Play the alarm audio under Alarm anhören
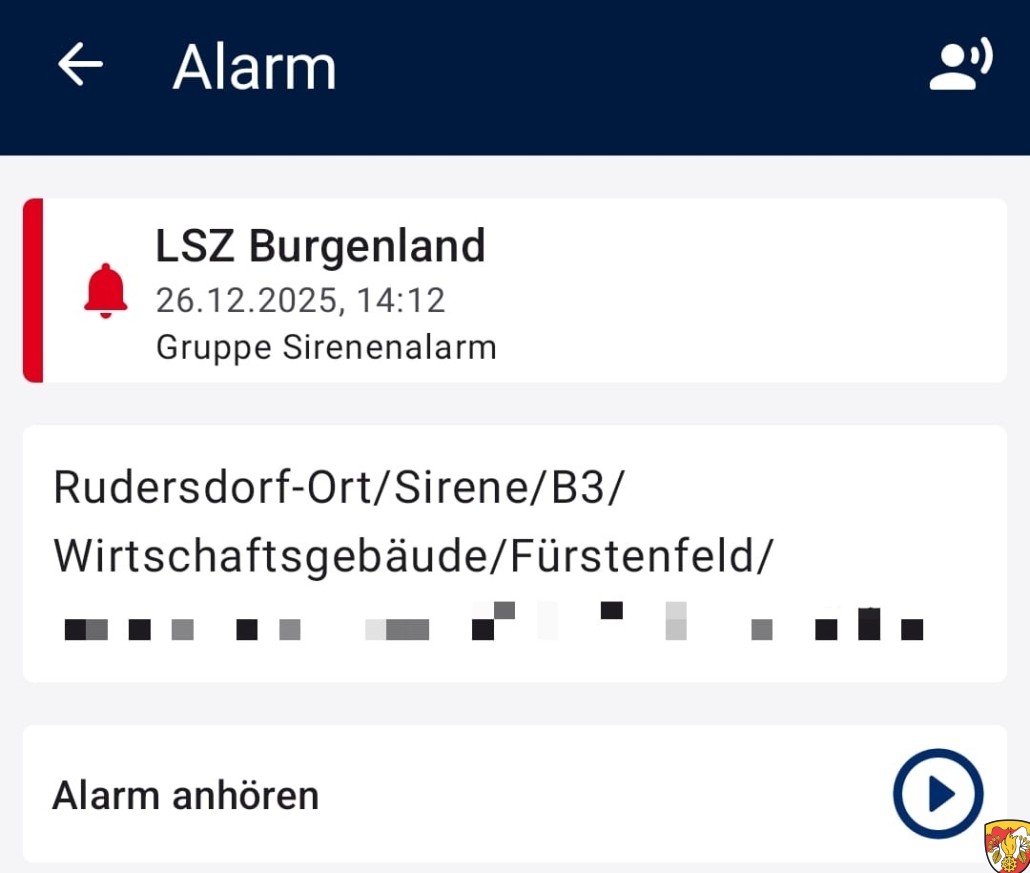The image size is (1030, 873). click(x=938, y=794)
